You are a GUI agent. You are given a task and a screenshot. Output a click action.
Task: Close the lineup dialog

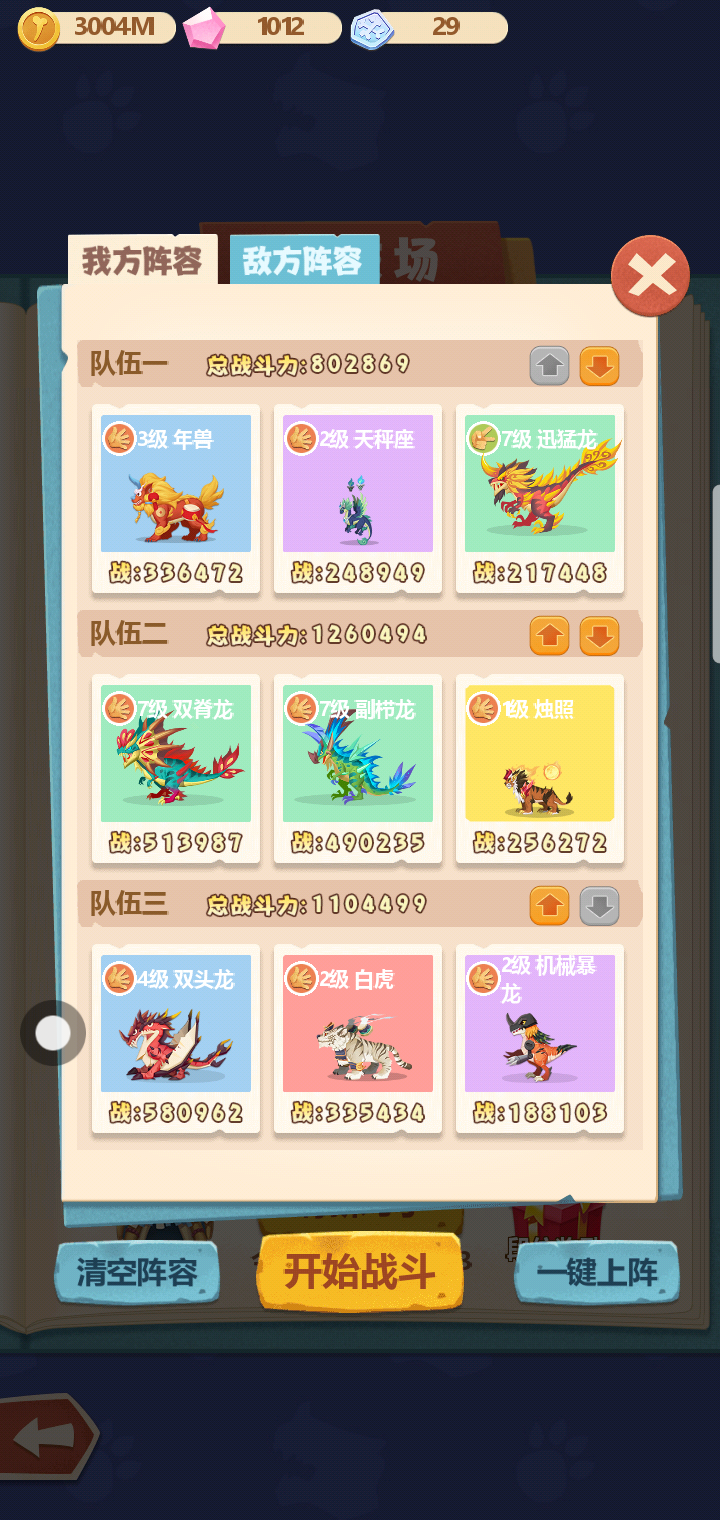[x=650, y=276]
